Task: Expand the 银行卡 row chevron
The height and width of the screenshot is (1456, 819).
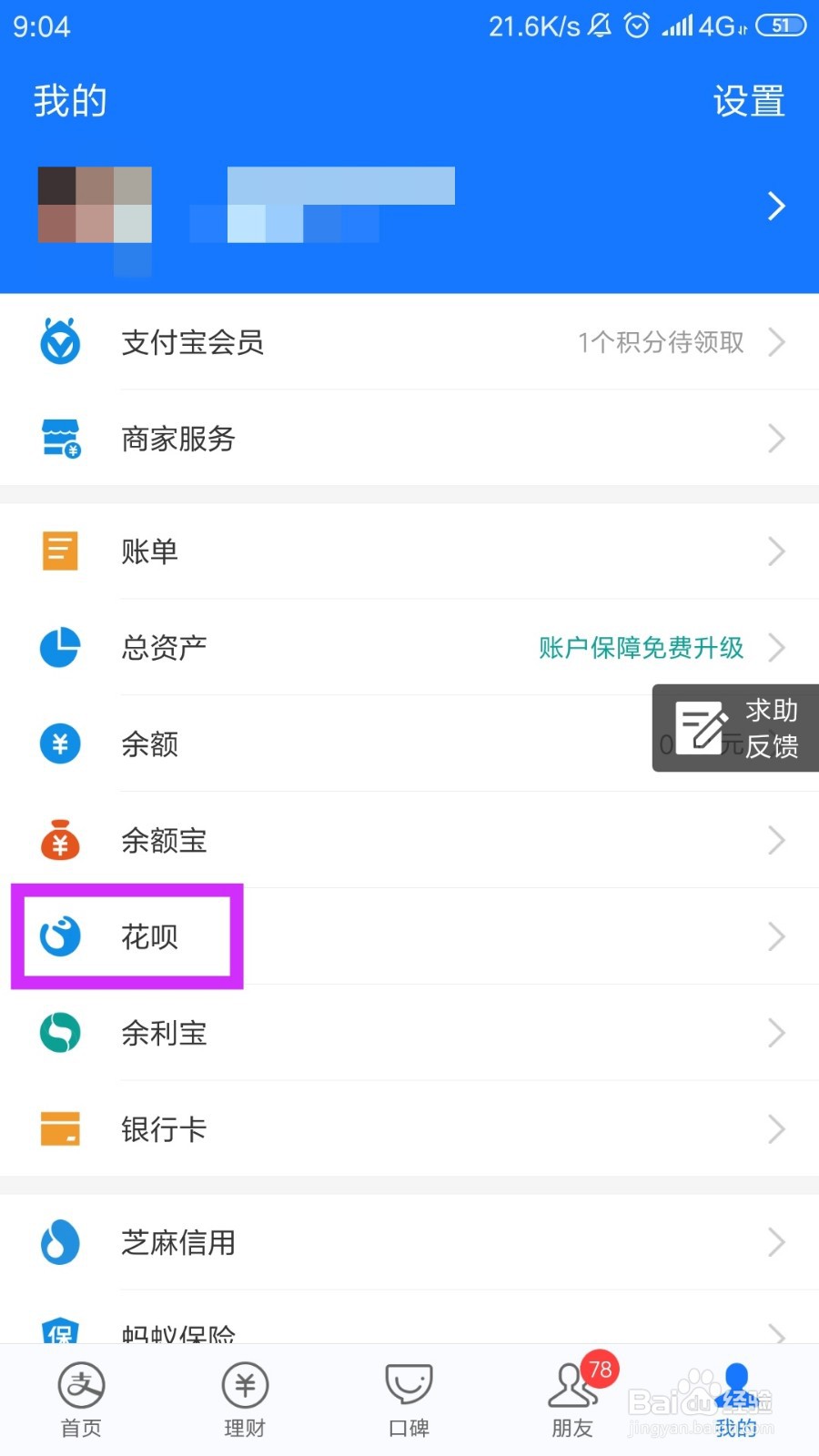Action: [775, 1128]
